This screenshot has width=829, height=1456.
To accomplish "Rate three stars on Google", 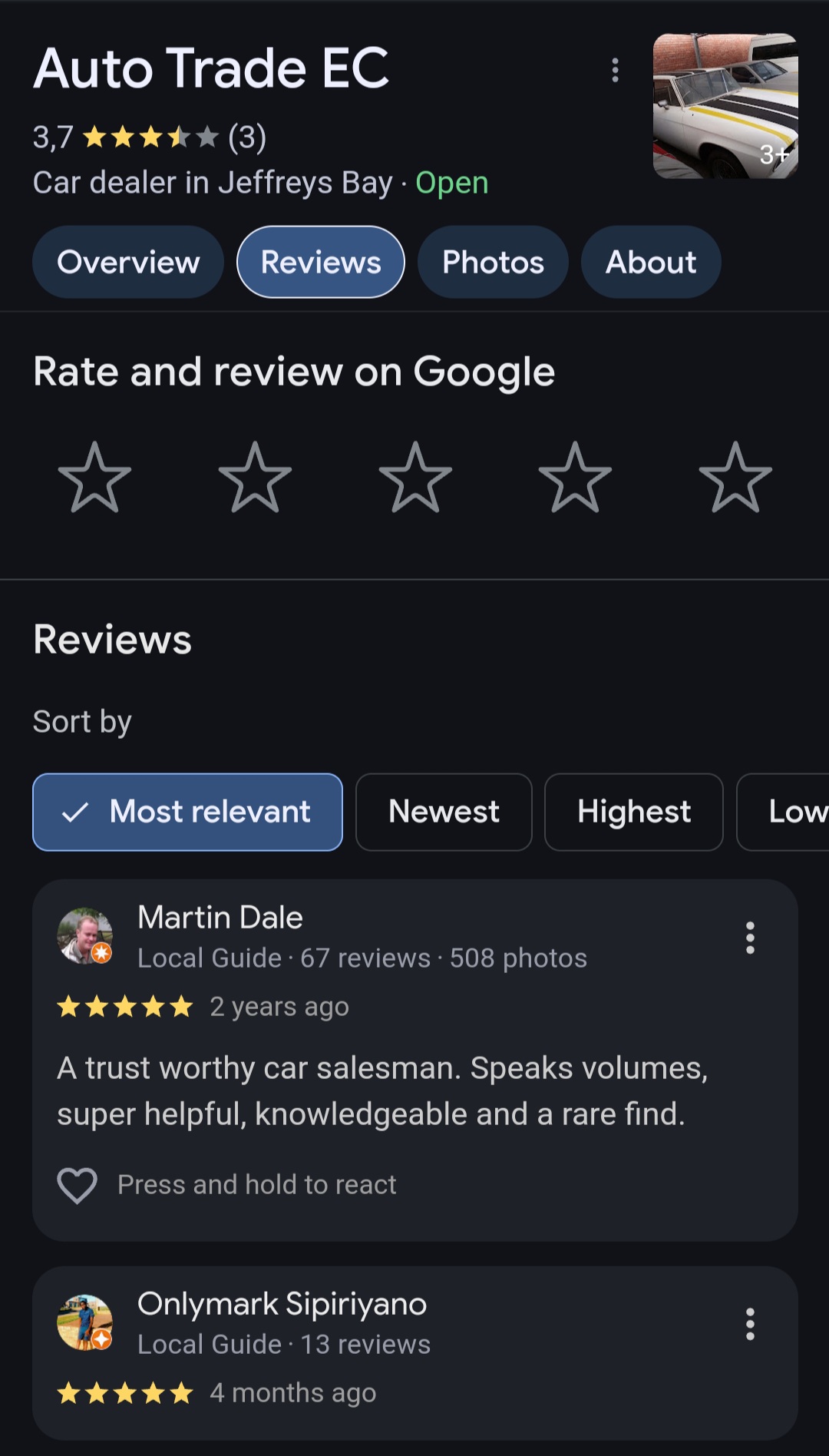I will pyautogui.click(x=415, y=478).
